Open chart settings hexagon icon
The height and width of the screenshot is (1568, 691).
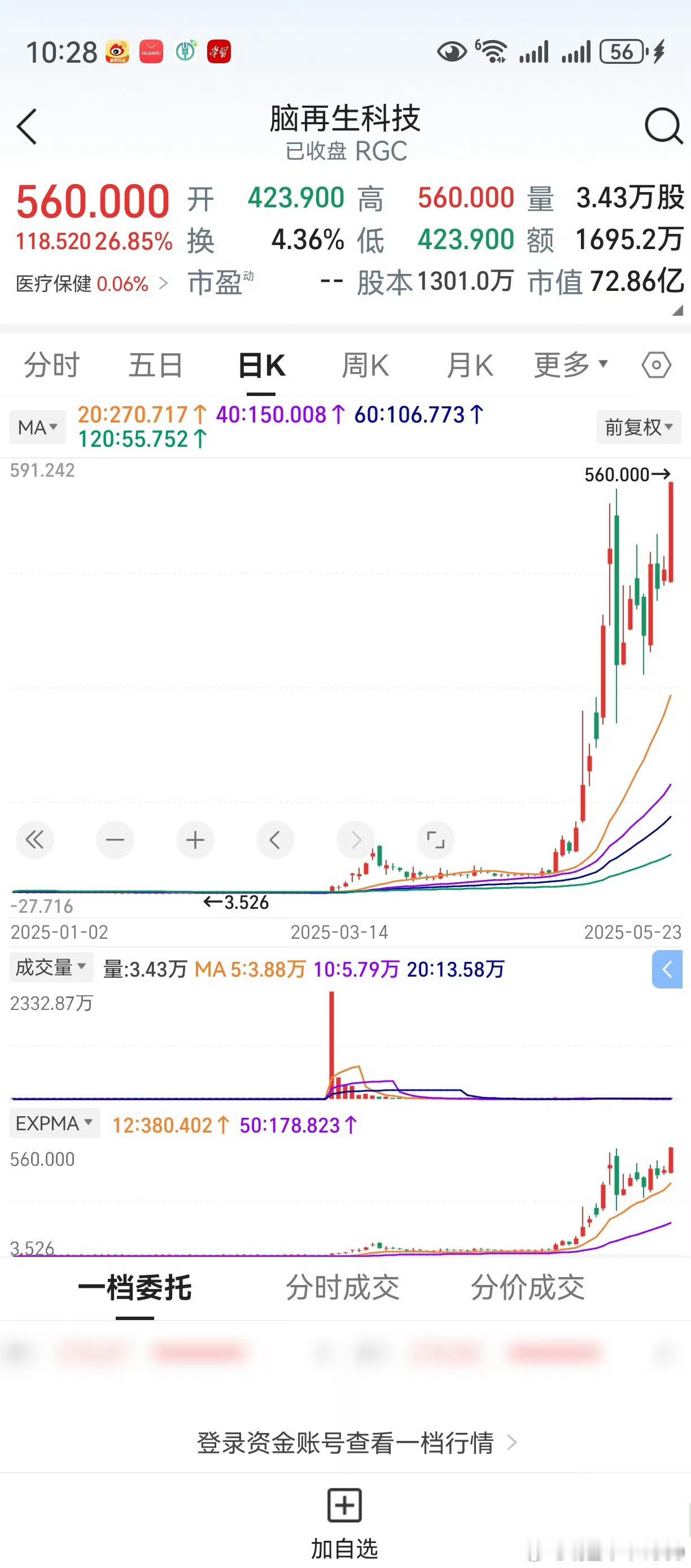click(657, 365)
